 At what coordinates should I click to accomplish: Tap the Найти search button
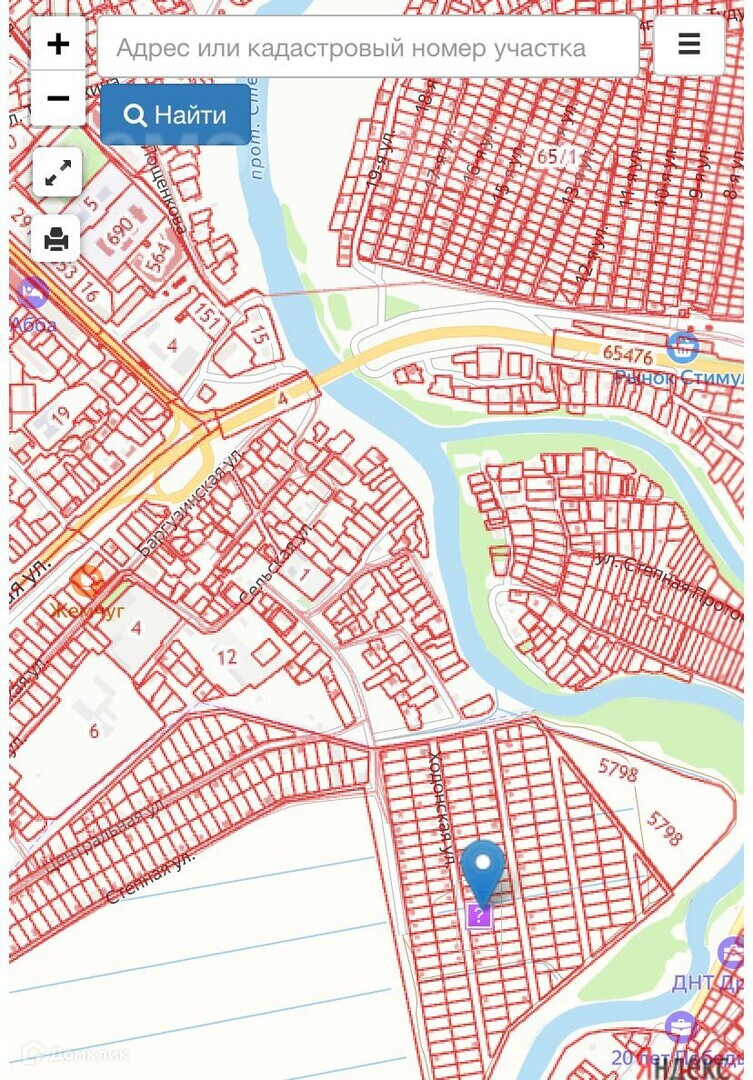(176, 114)
